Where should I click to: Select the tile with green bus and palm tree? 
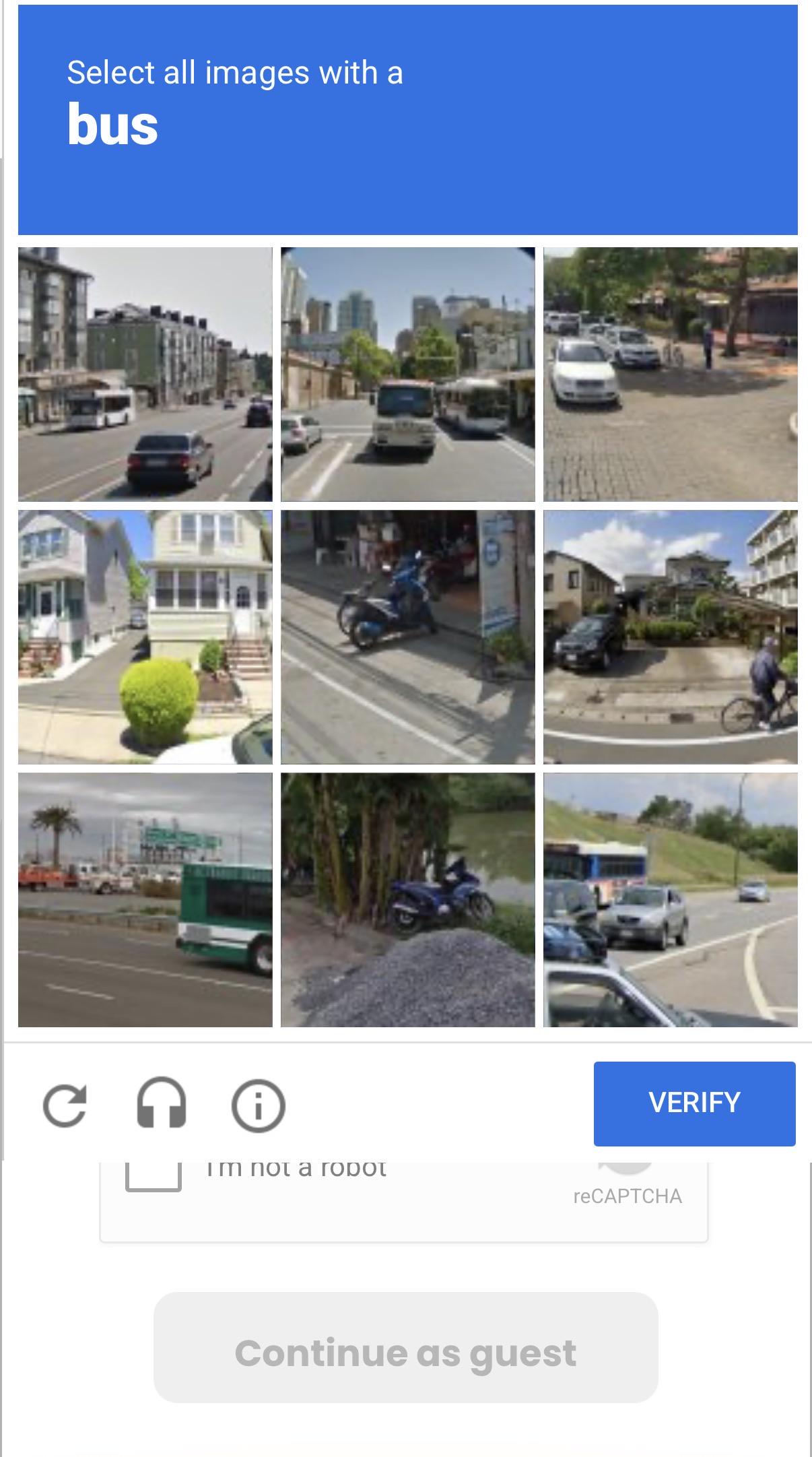coord(145,900)
